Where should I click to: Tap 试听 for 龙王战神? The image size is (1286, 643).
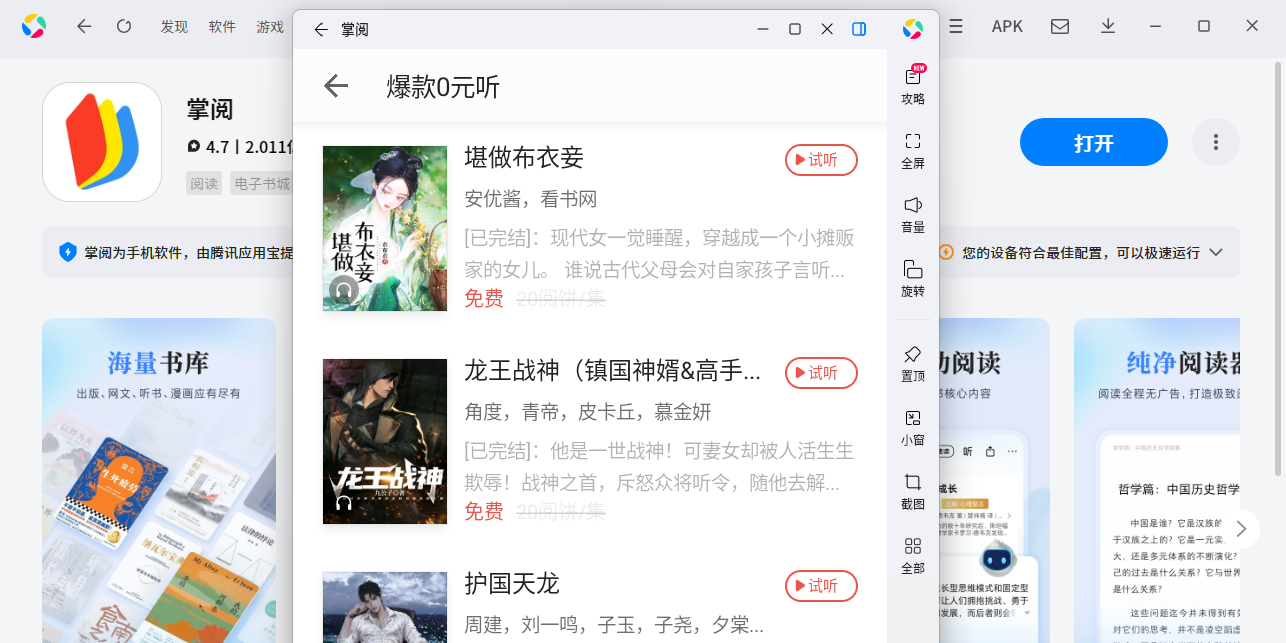coord(821,373)
